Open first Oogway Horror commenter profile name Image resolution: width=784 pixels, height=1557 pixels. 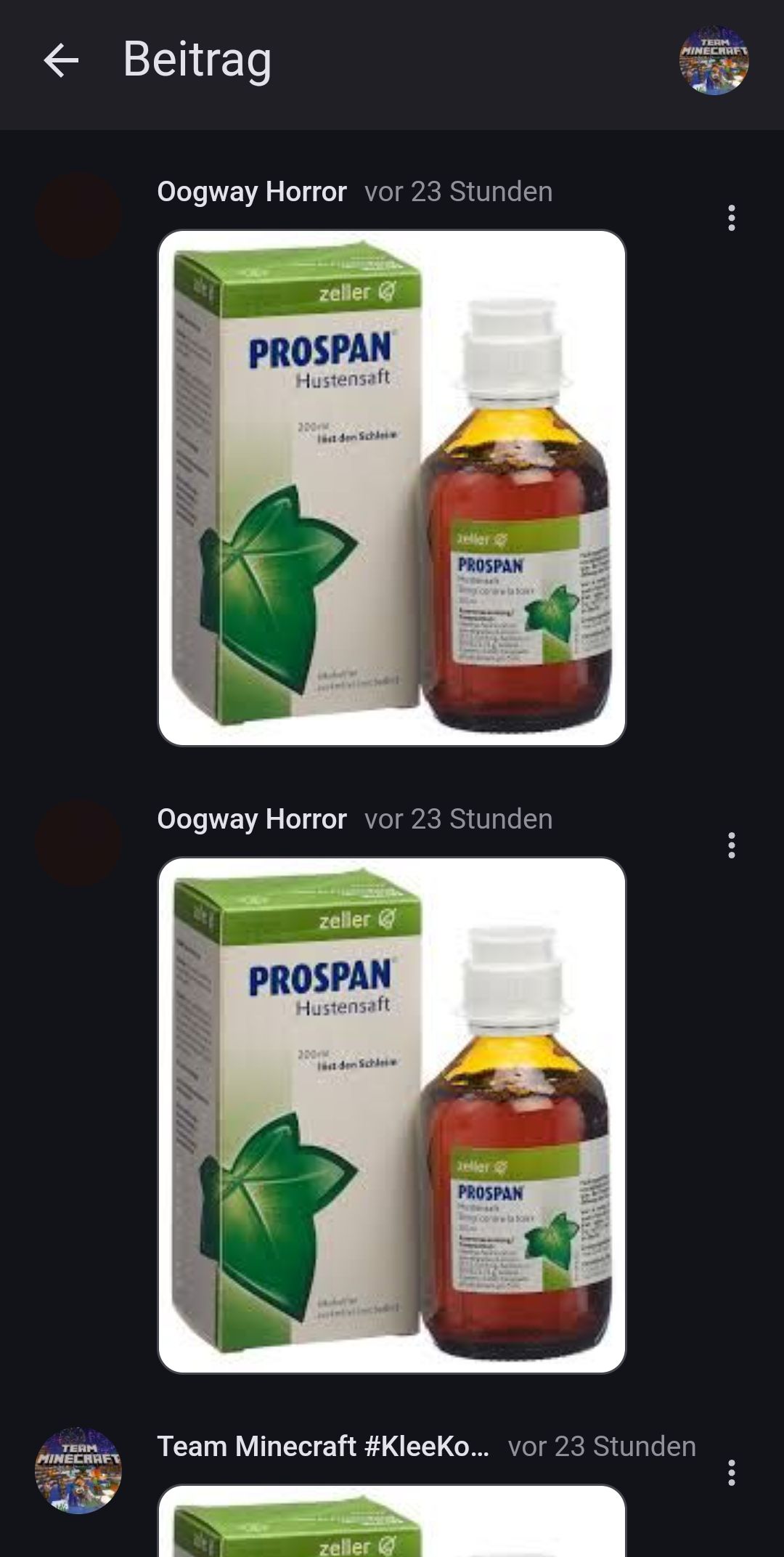[x=252, y=192]
